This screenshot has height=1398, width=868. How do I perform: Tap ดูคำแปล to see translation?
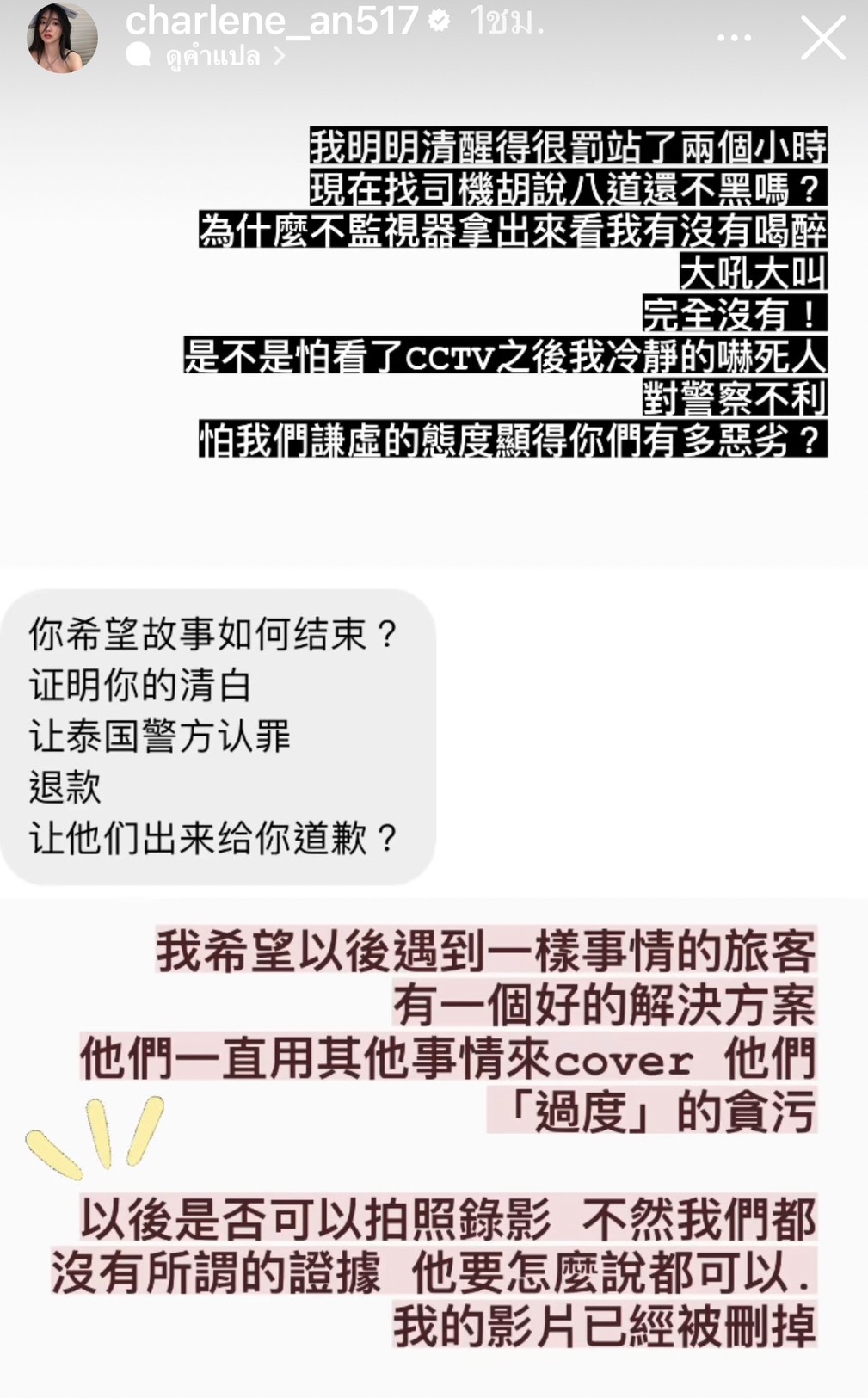[x=213, y=57]
